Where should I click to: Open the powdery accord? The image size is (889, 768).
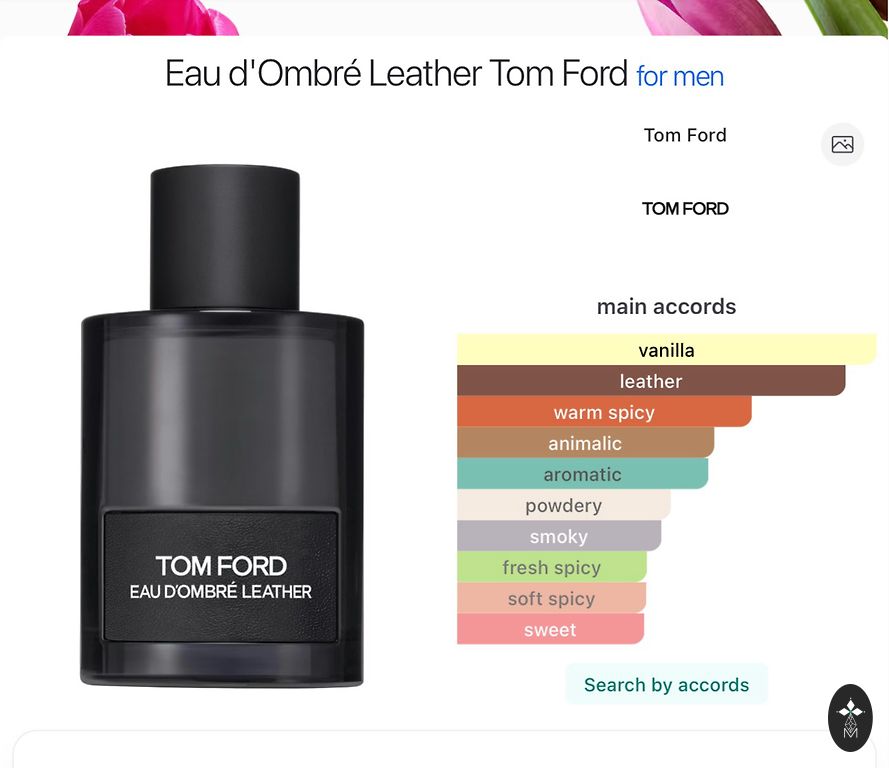click(x=563, y=505)
